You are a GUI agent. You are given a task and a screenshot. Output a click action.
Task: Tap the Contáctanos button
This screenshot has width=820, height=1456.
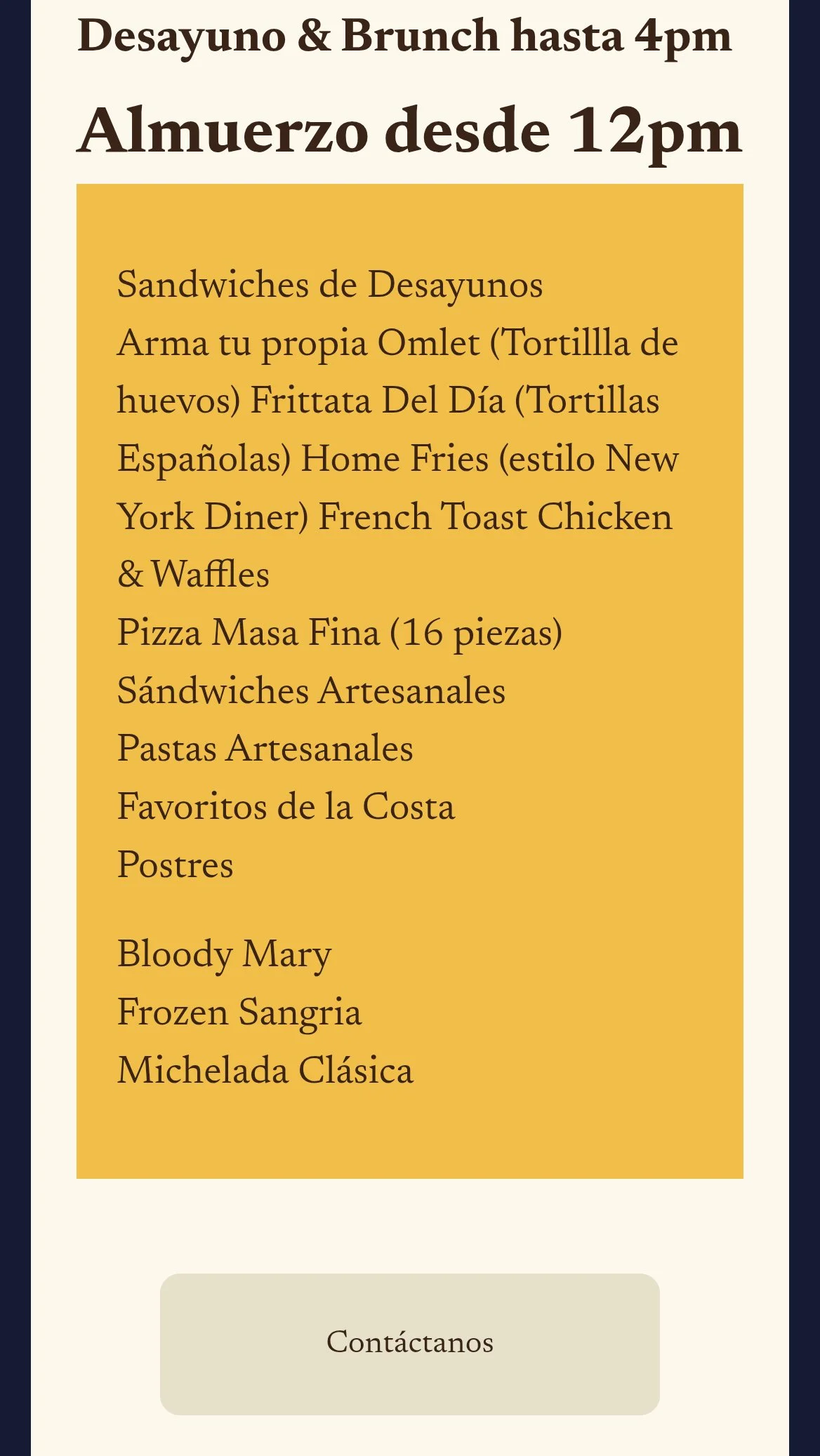pyautogui.click(x=410, y=1344)
